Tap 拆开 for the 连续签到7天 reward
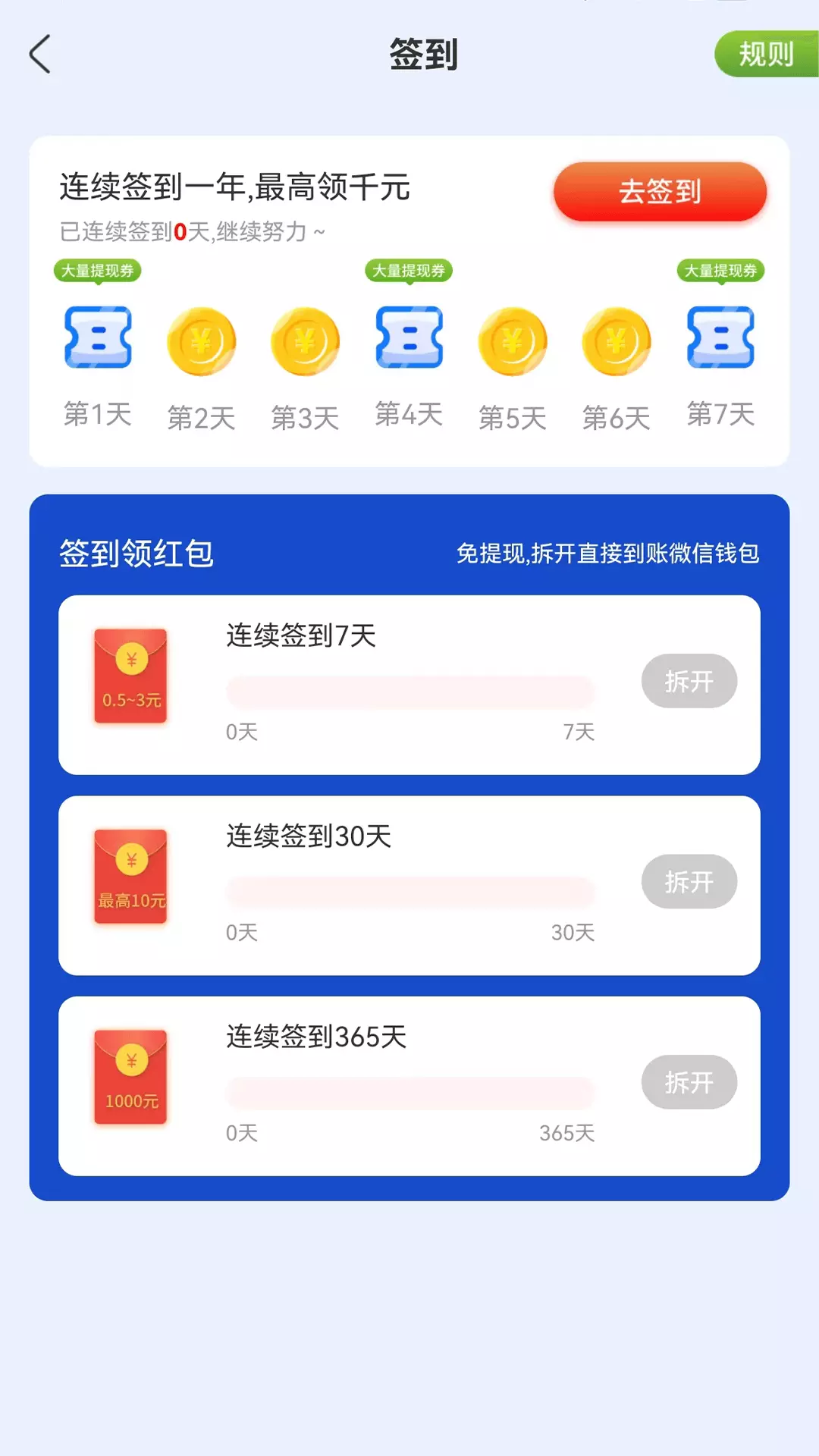 689,681
